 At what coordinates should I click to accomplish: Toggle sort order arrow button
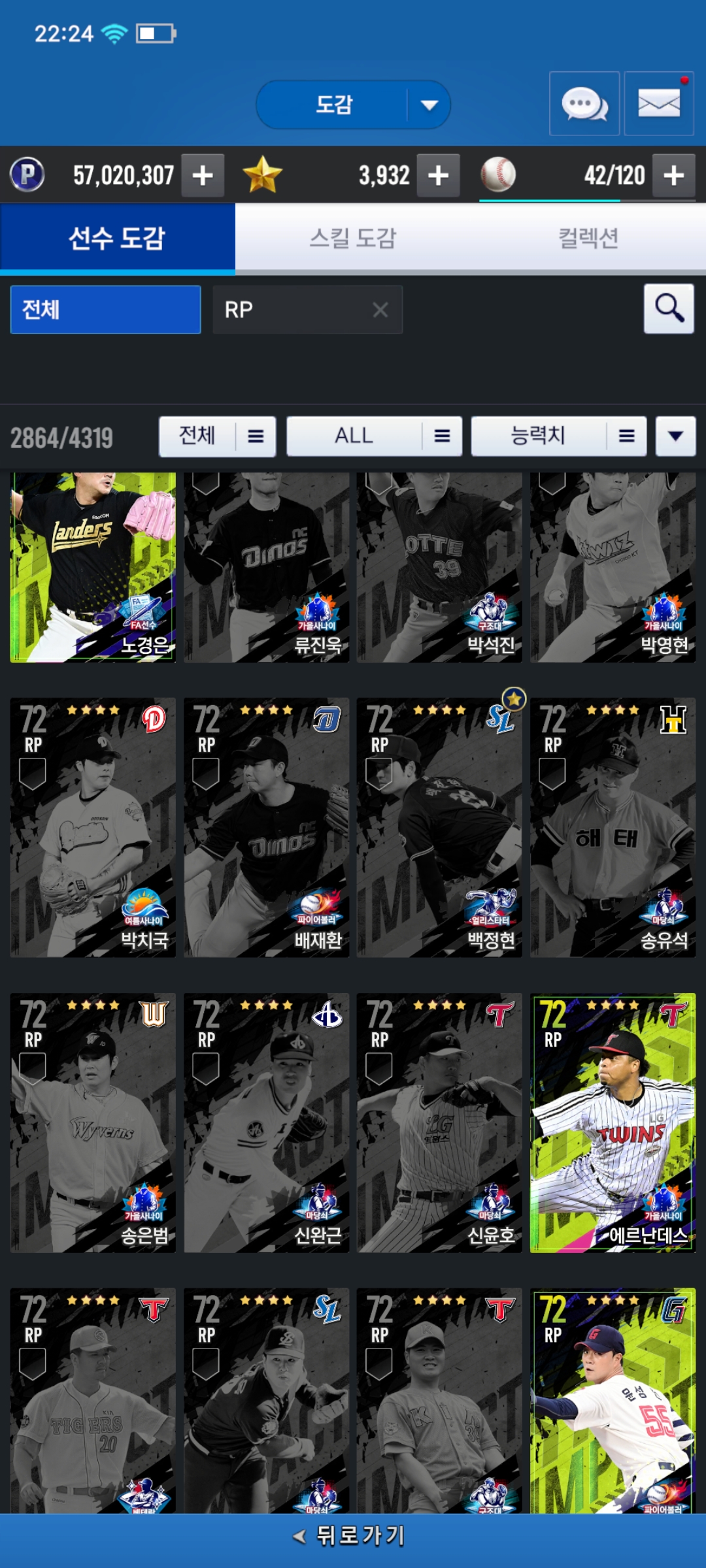click(x=675, y=436)
